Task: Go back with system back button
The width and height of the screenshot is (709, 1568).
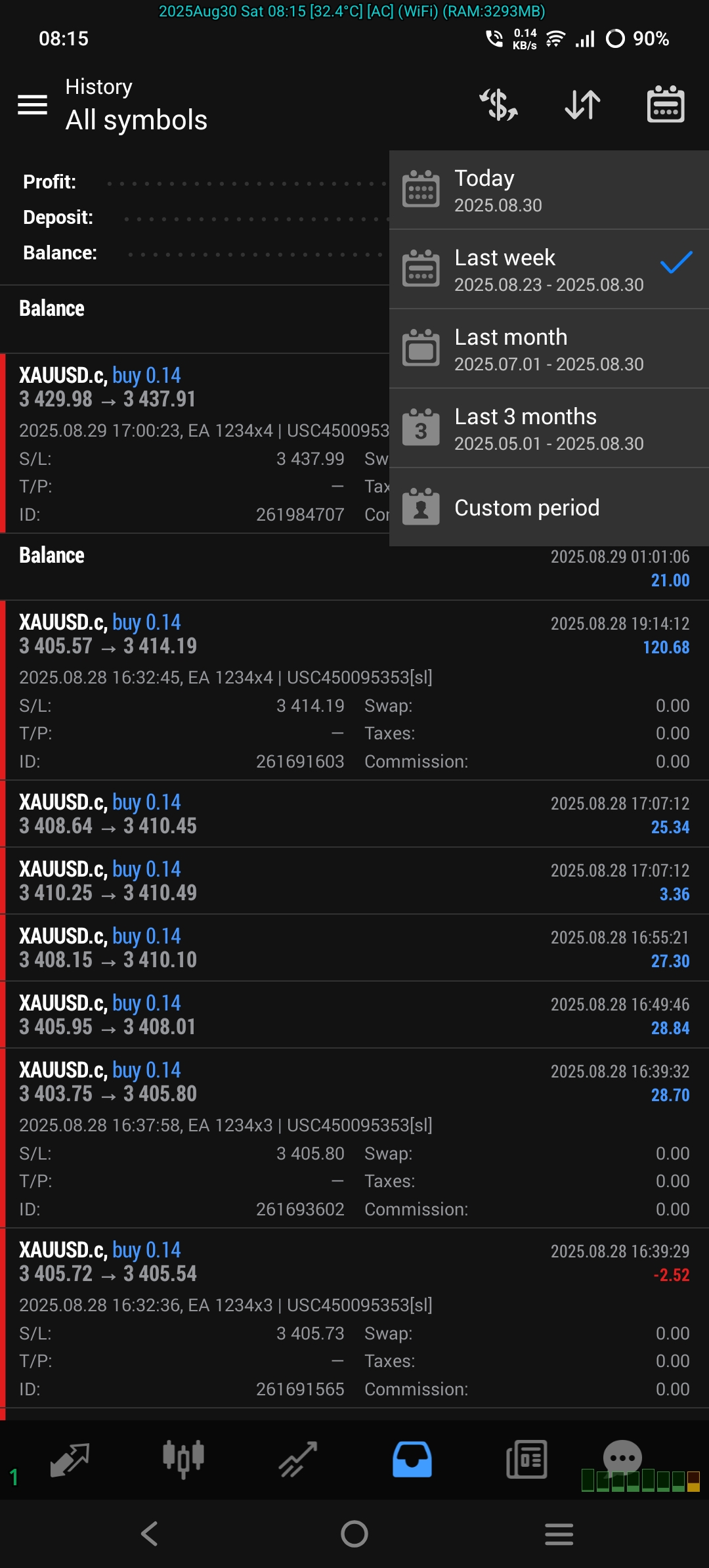Action: (x=150, y=1534)
